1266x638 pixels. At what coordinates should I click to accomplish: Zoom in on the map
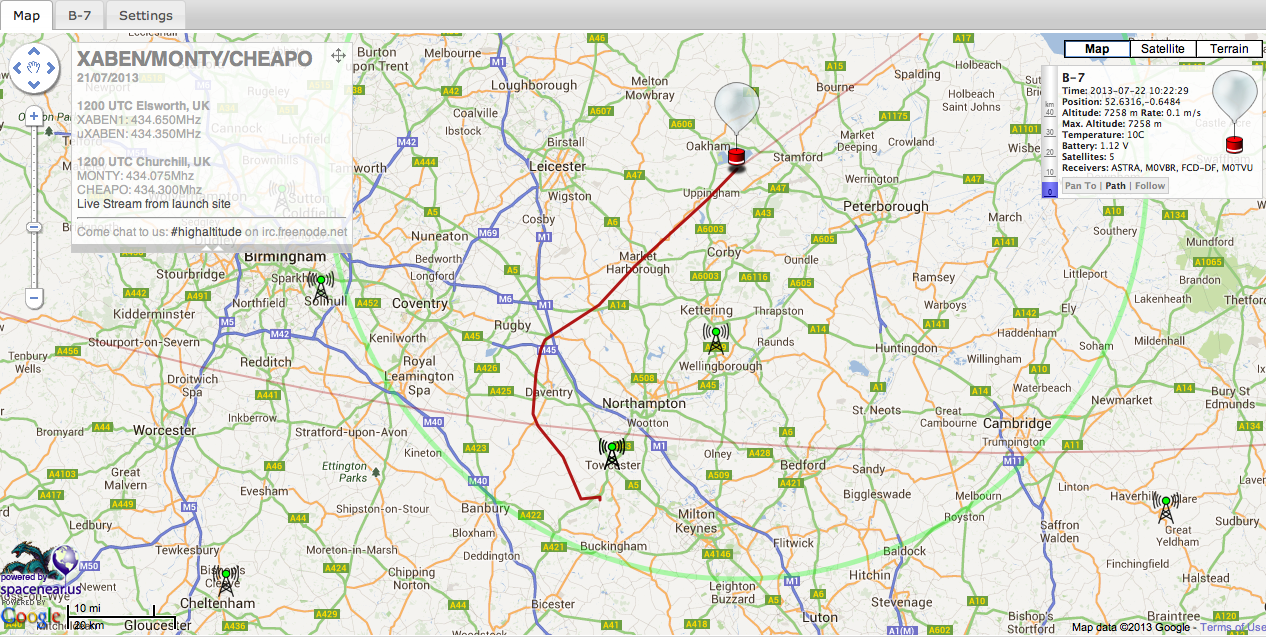point(33,116)
